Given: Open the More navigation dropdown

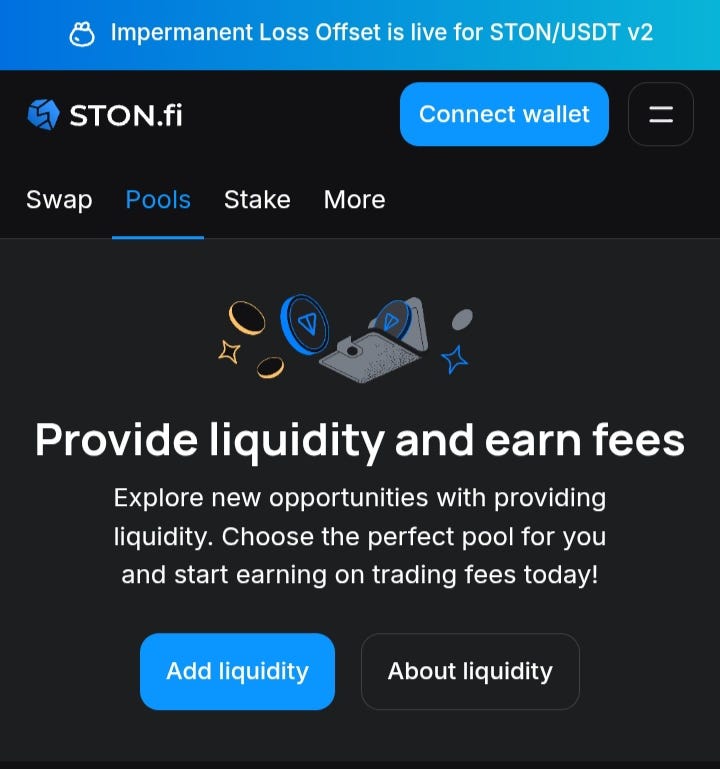Looking at the screenshot, I should point(353,200).
